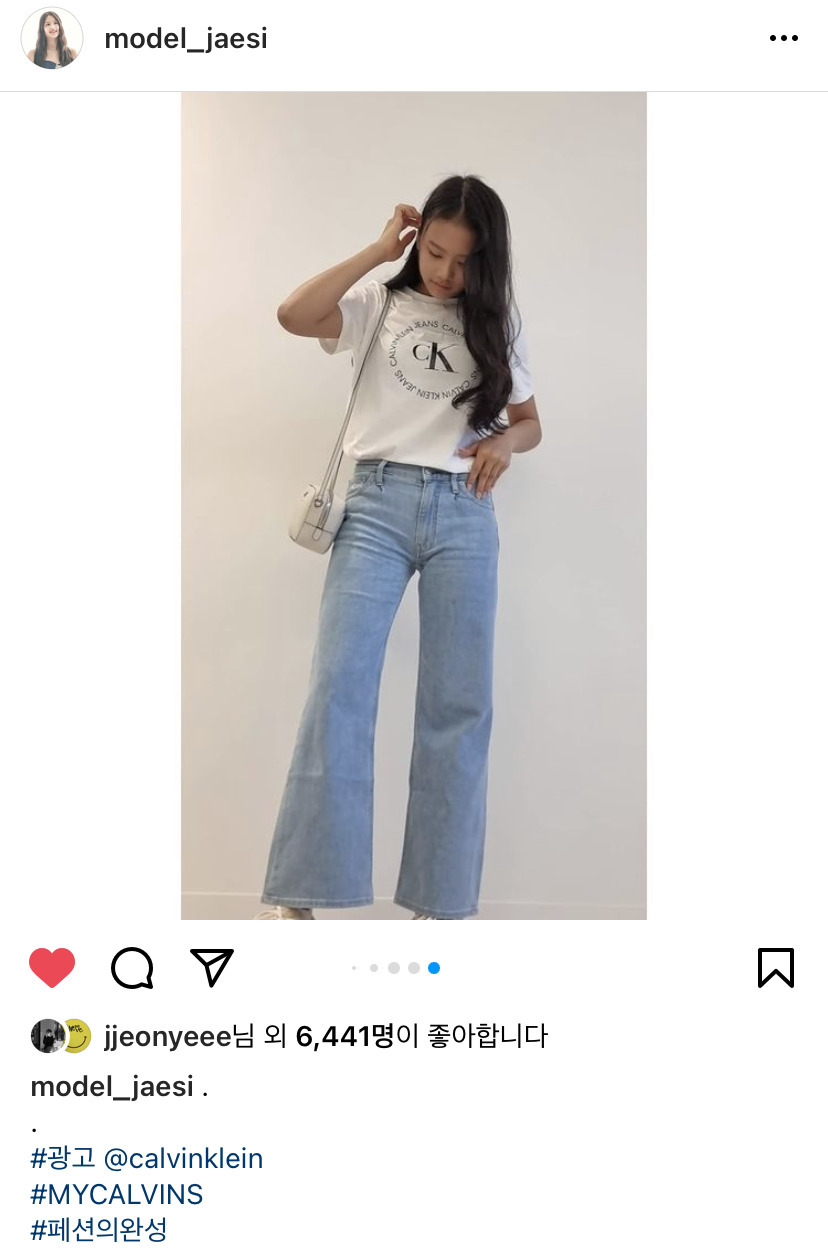Open model_jaesi's profile picture
This screenshot has width=828, height=1255.
[51, 39]
